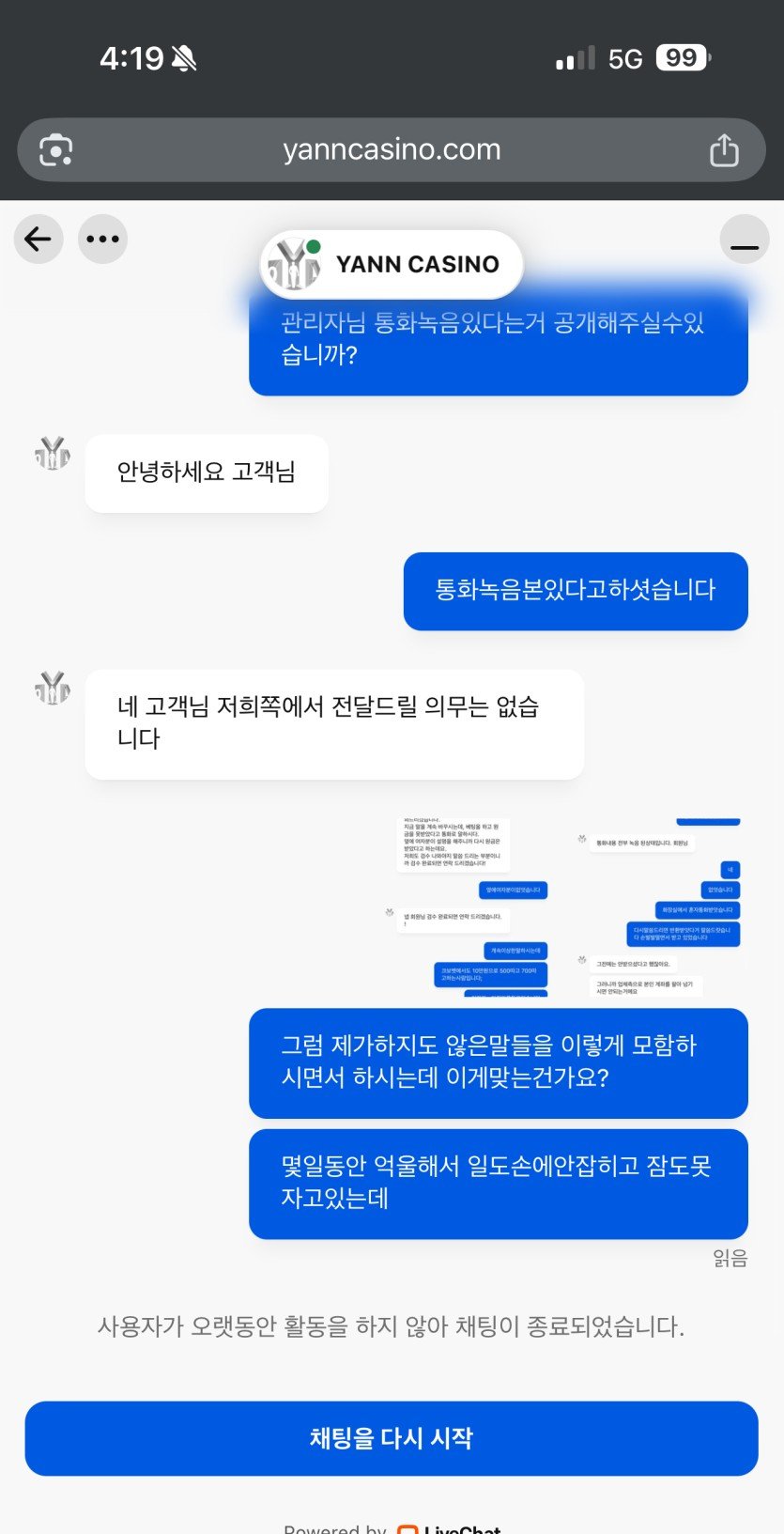This screenshot has width=784, height=1534.
Task: Tap the yanncasino.com address bar
Action: coord(392,149)
